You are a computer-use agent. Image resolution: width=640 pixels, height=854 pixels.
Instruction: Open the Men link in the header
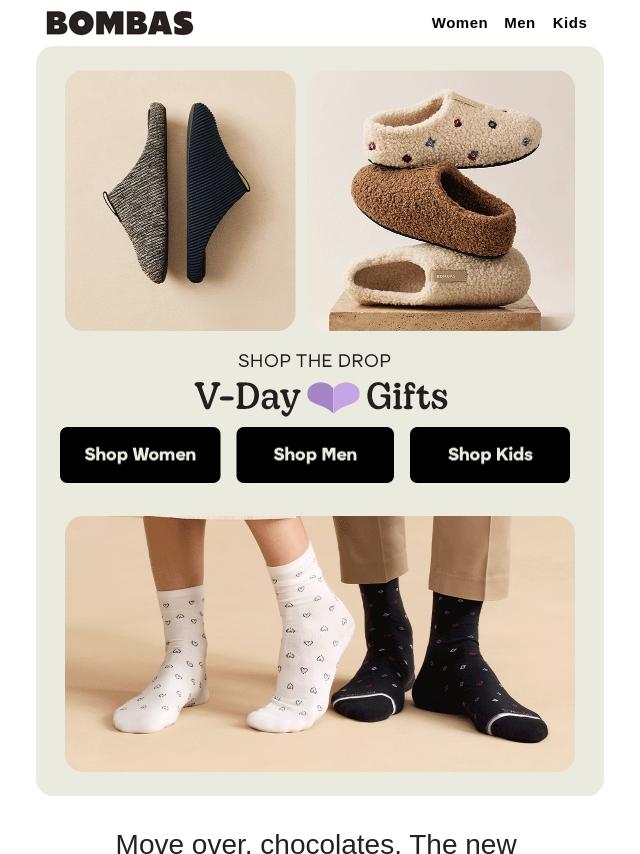(x=519, y=23)
